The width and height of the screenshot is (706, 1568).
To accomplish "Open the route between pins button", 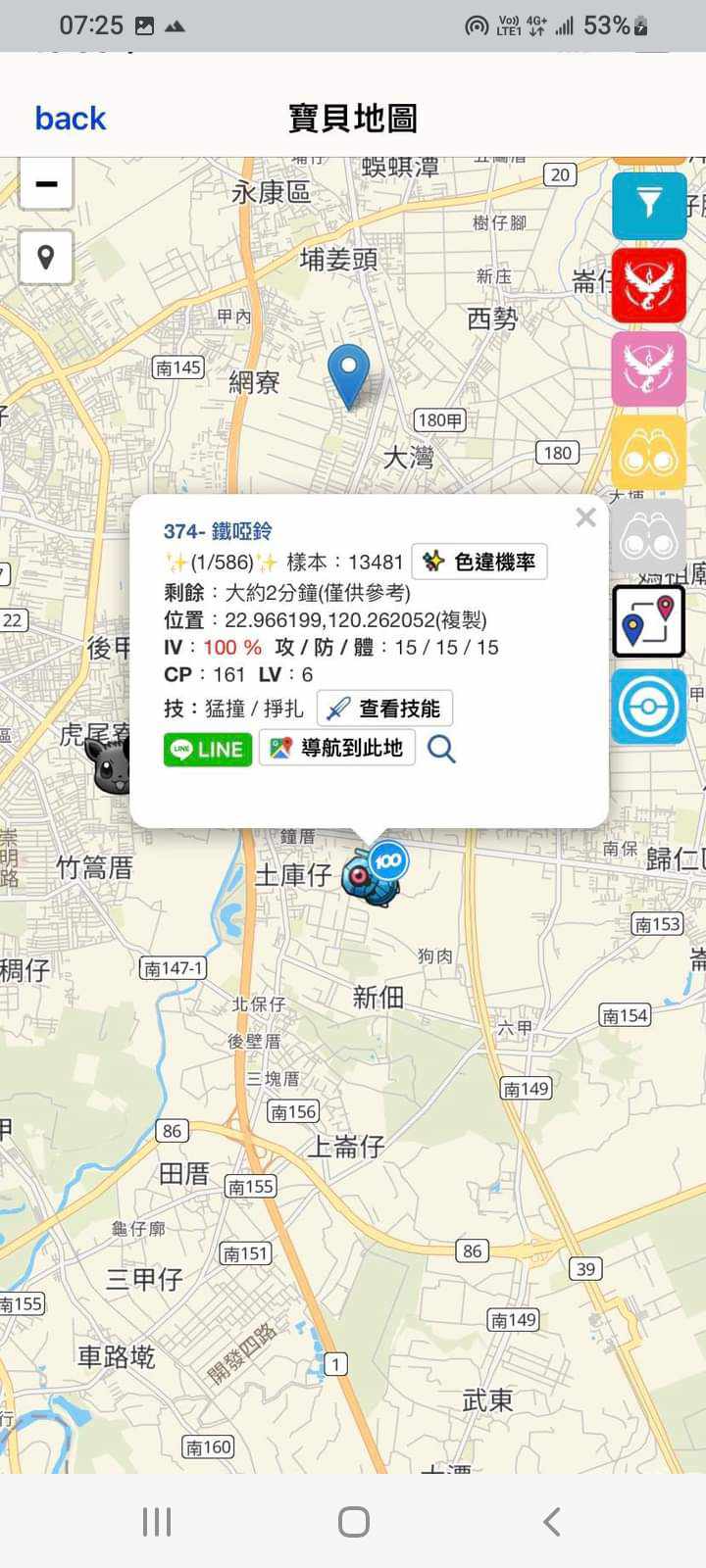I will [649, 621].
